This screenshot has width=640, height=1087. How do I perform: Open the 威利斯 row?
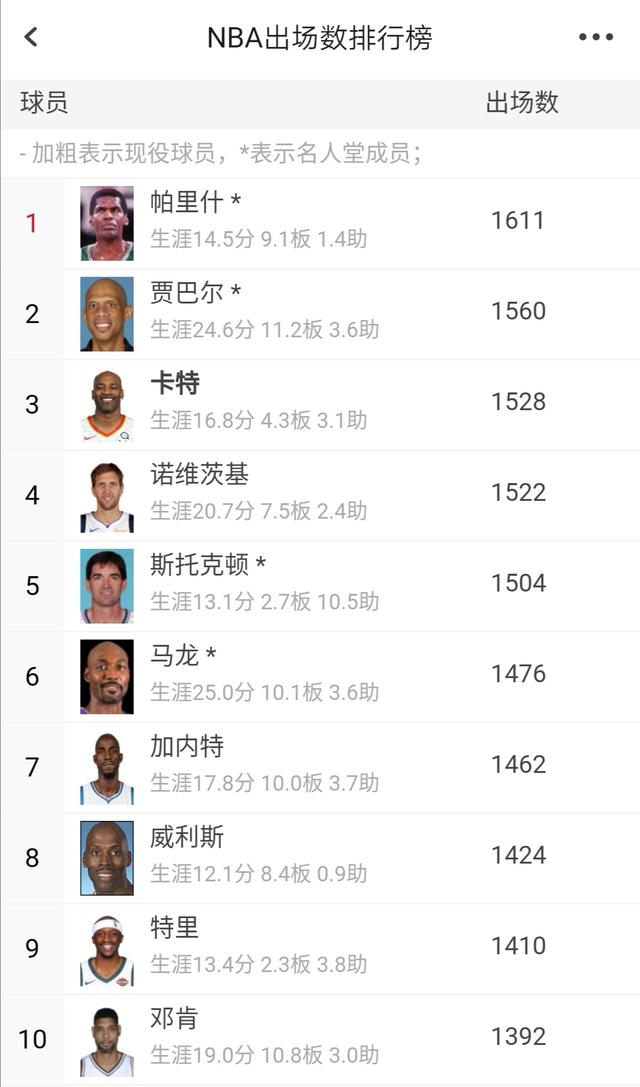(320, 859)
